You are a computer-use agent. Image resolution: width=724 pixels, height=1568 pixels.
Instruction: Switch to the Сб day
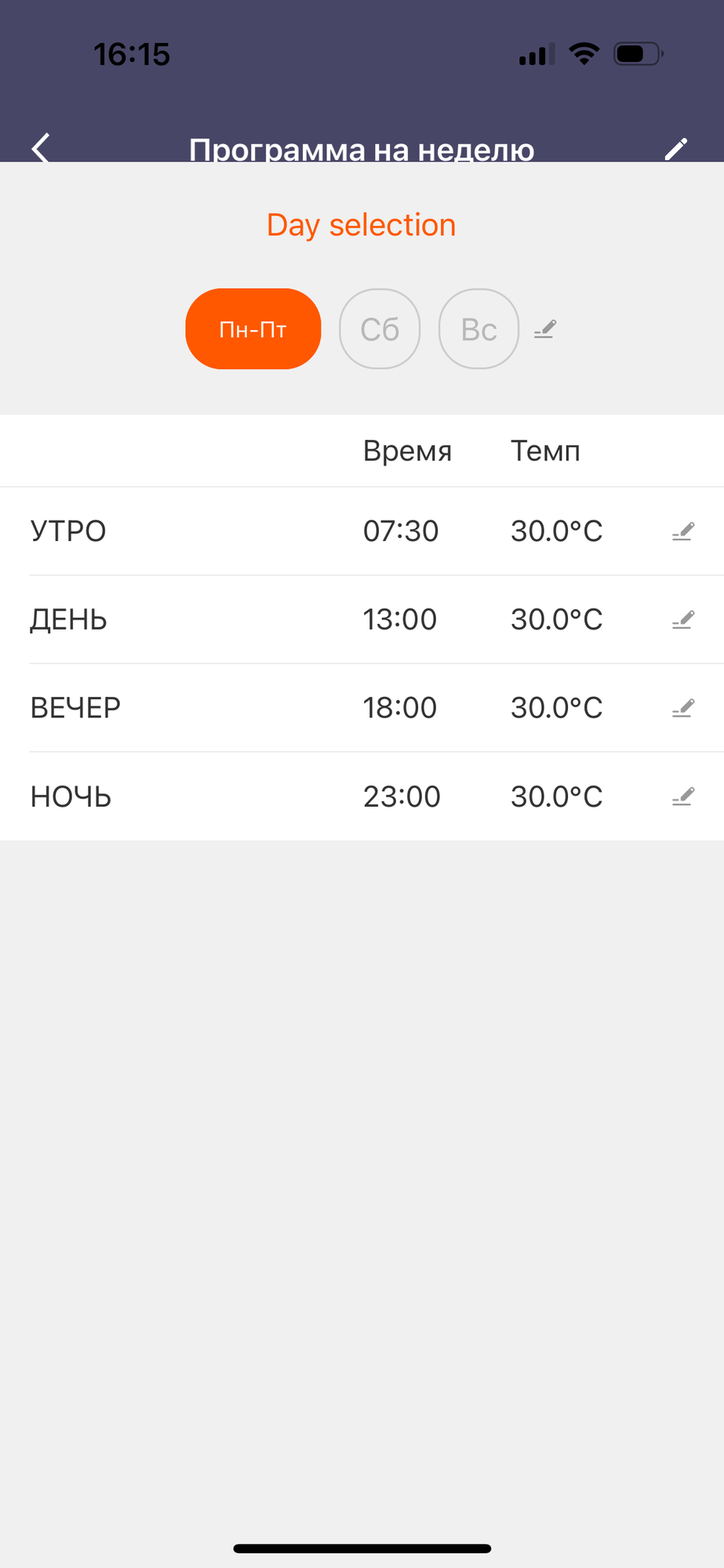pos(380,329)
